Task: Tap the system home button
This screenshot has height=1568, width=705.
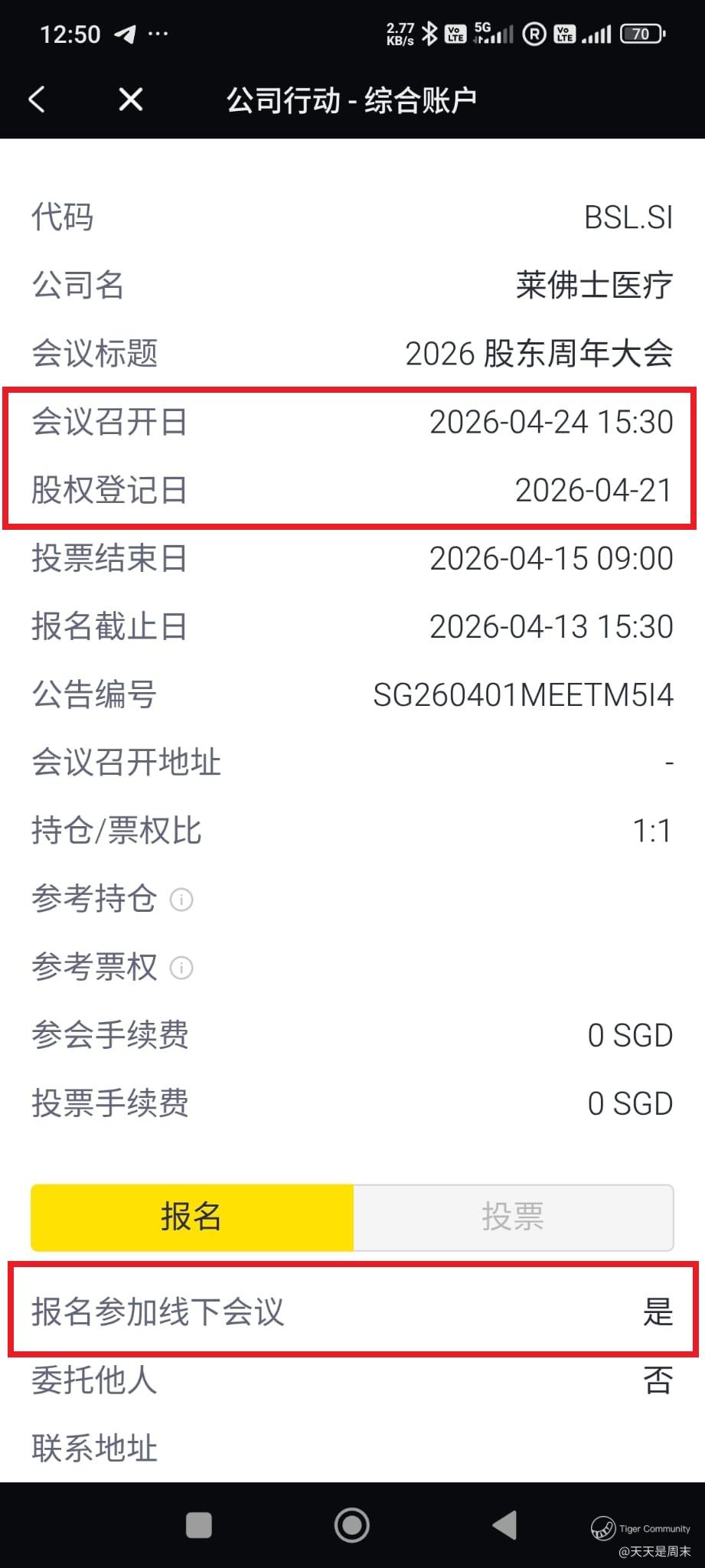Action: coord(352,1524)
